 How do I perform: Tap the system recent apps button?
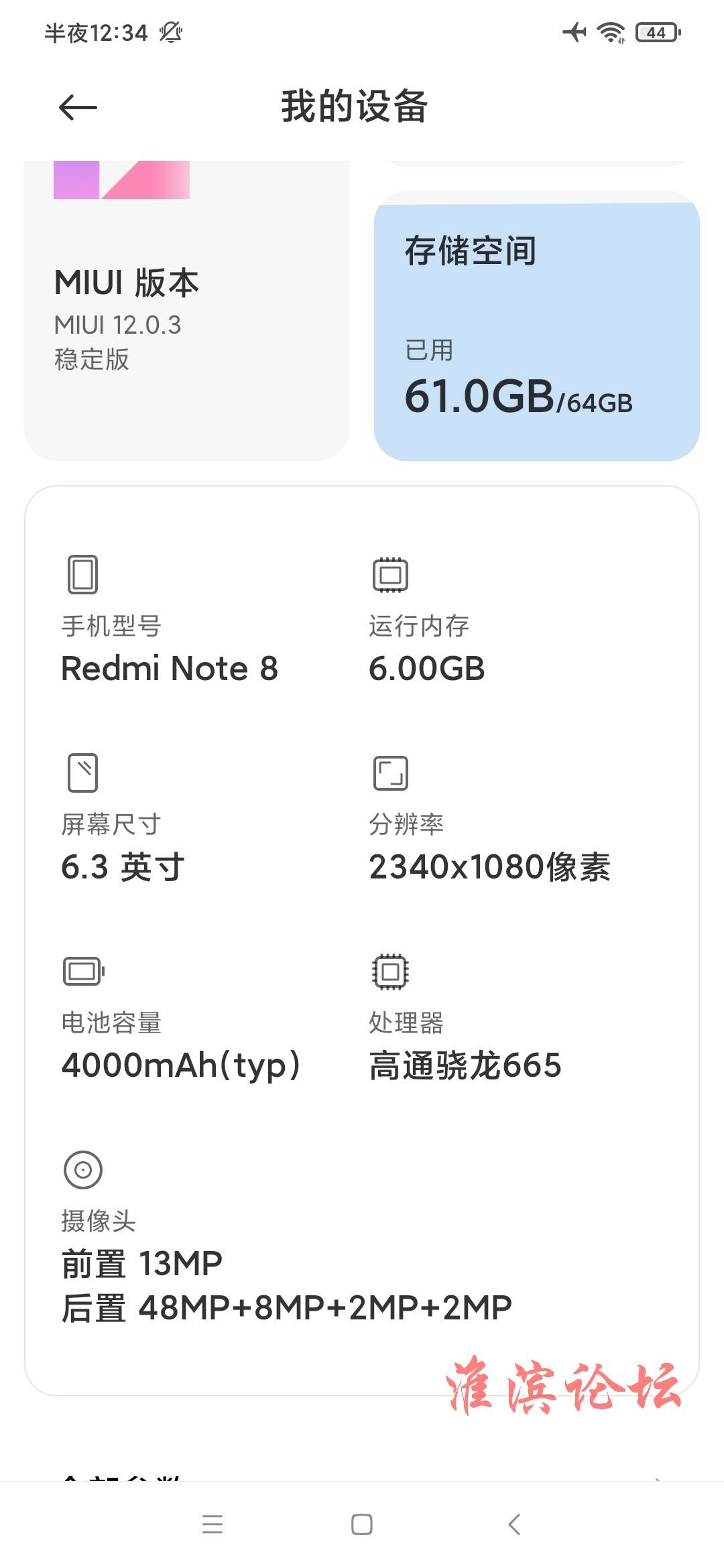click(x=213, y=1524)
